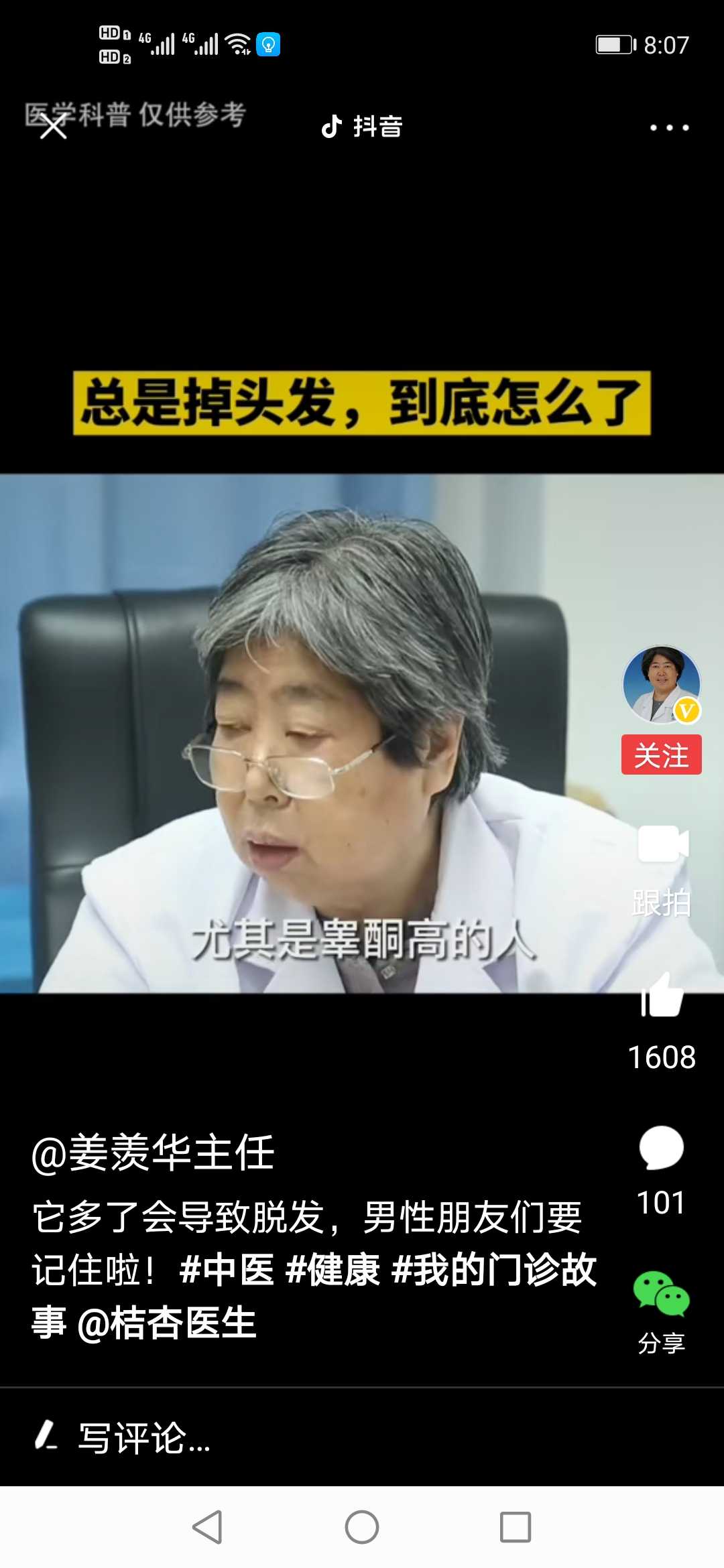Open the comments speech bubble
Viewport: 724px width, 1568px height.
661,1148
